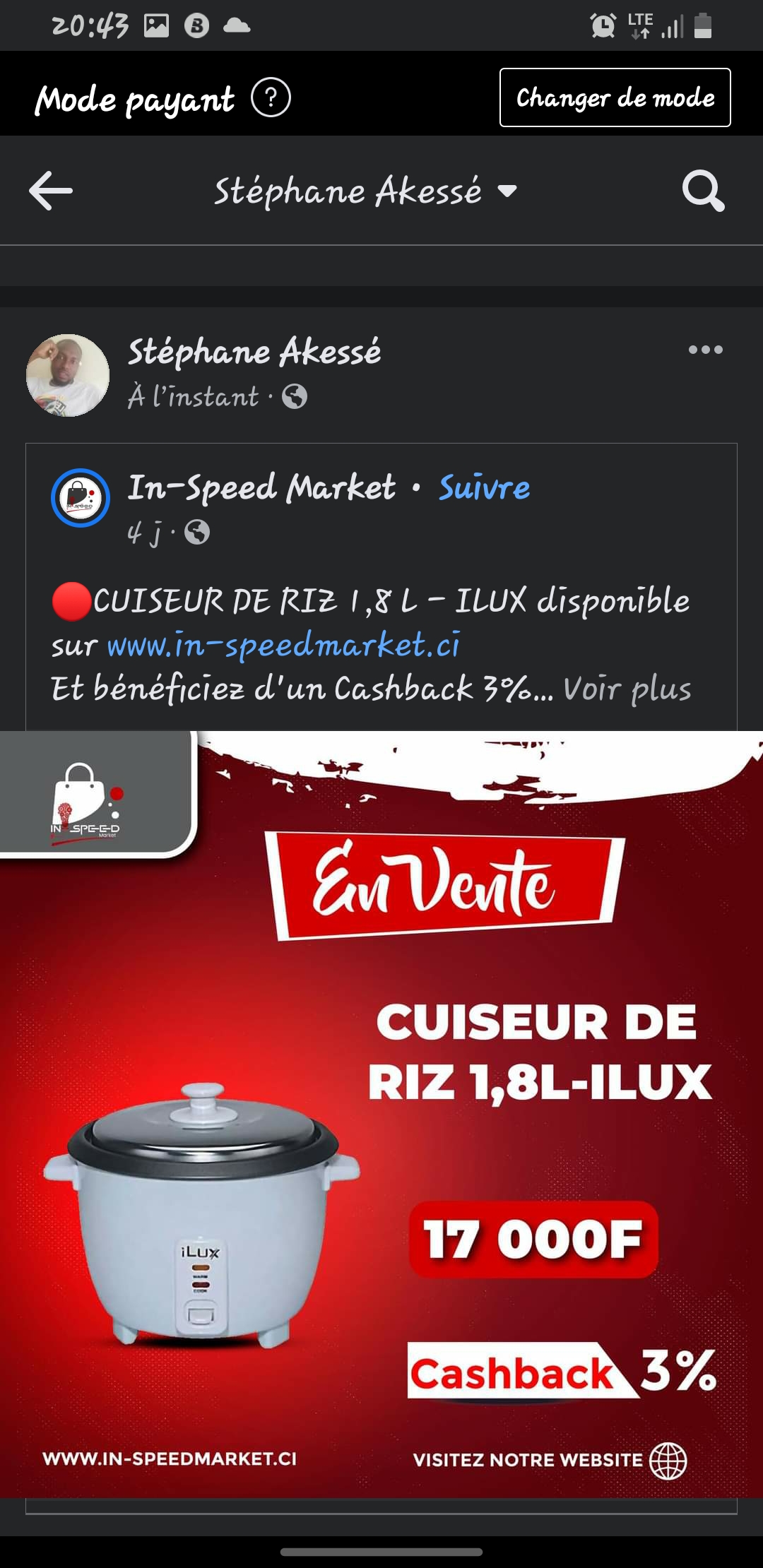
Task: Go back with the arrow icon
Action: (x=51, y=191)
